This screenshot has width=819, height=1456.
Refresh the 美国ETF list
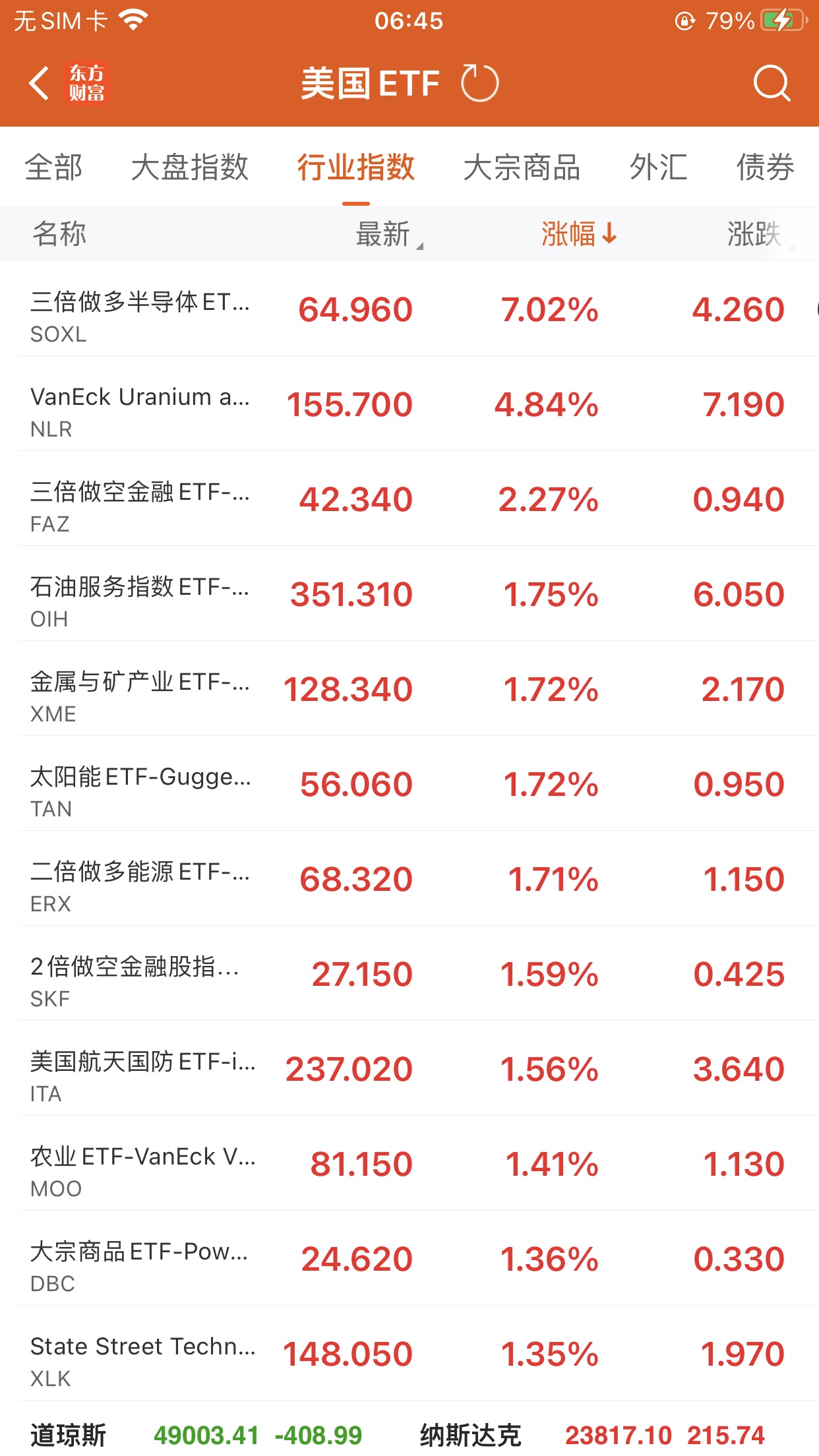pos(479,84)
